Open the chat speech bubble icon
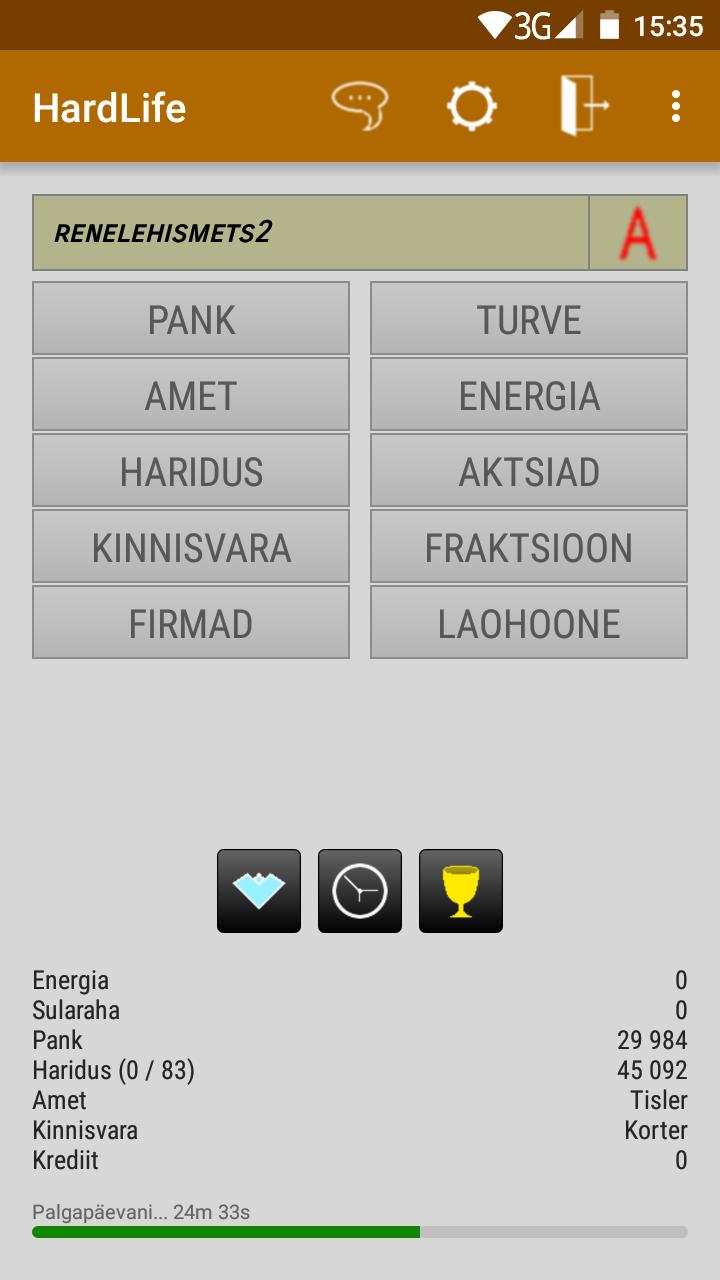 pos(359,106)
